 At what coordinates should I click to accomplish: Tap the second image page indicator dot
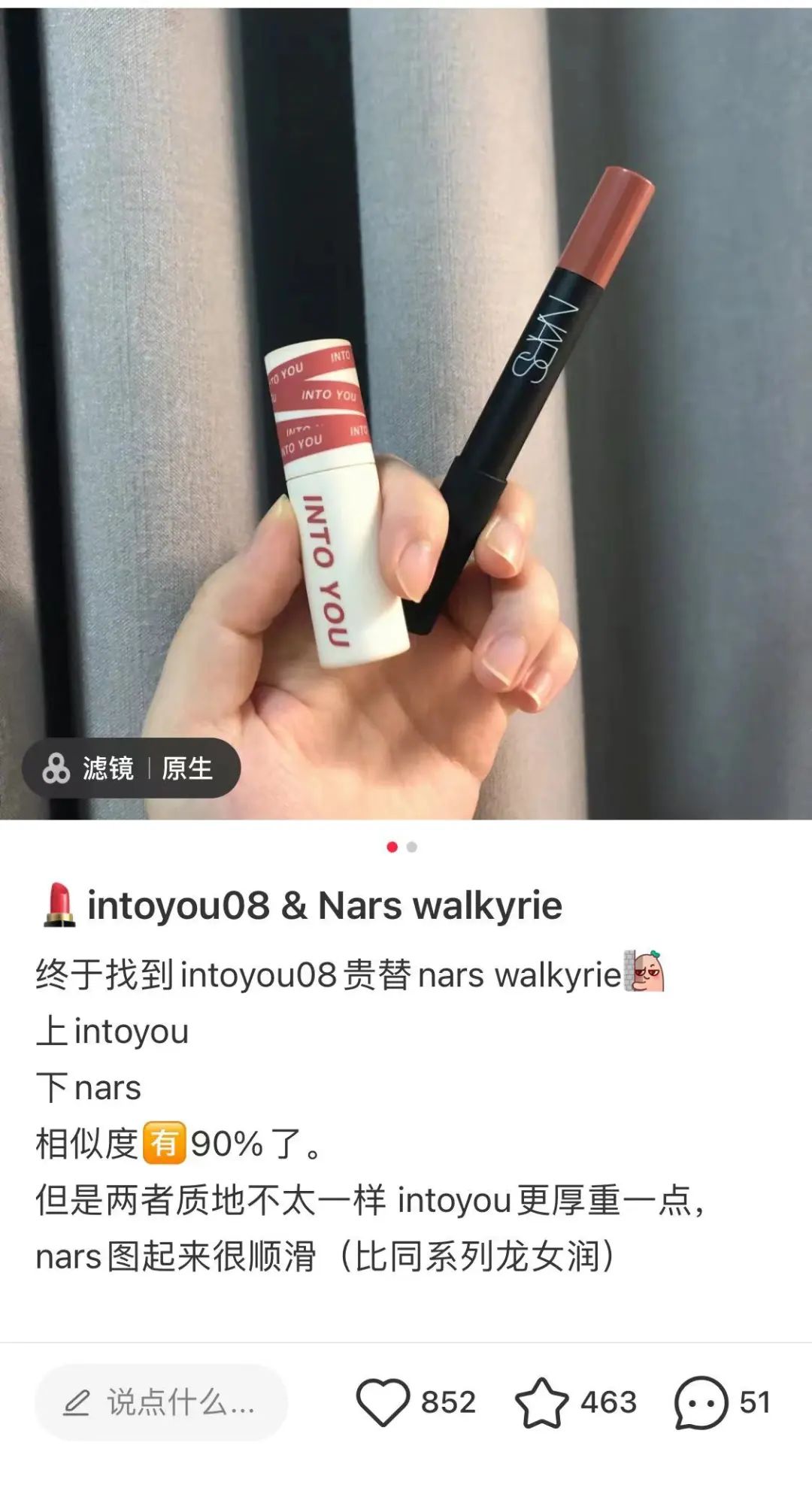[x=412, y=847]
